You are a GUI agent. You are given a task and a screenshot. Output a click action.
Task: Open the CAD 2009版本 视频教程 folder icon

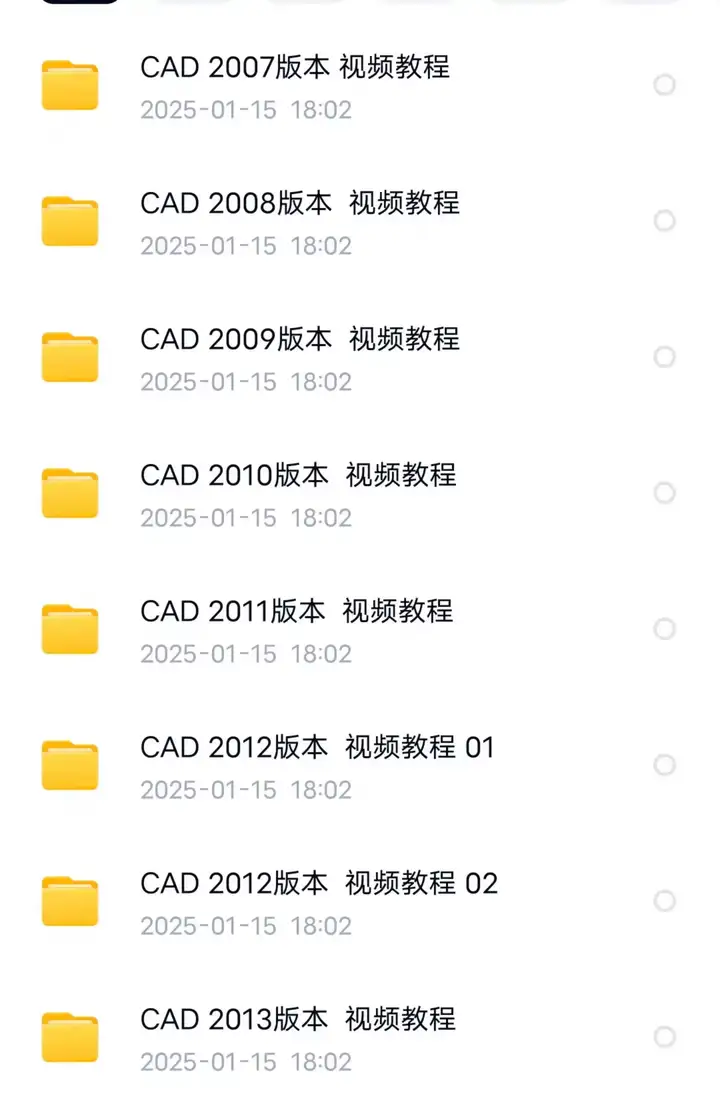[x=69, y=357]
